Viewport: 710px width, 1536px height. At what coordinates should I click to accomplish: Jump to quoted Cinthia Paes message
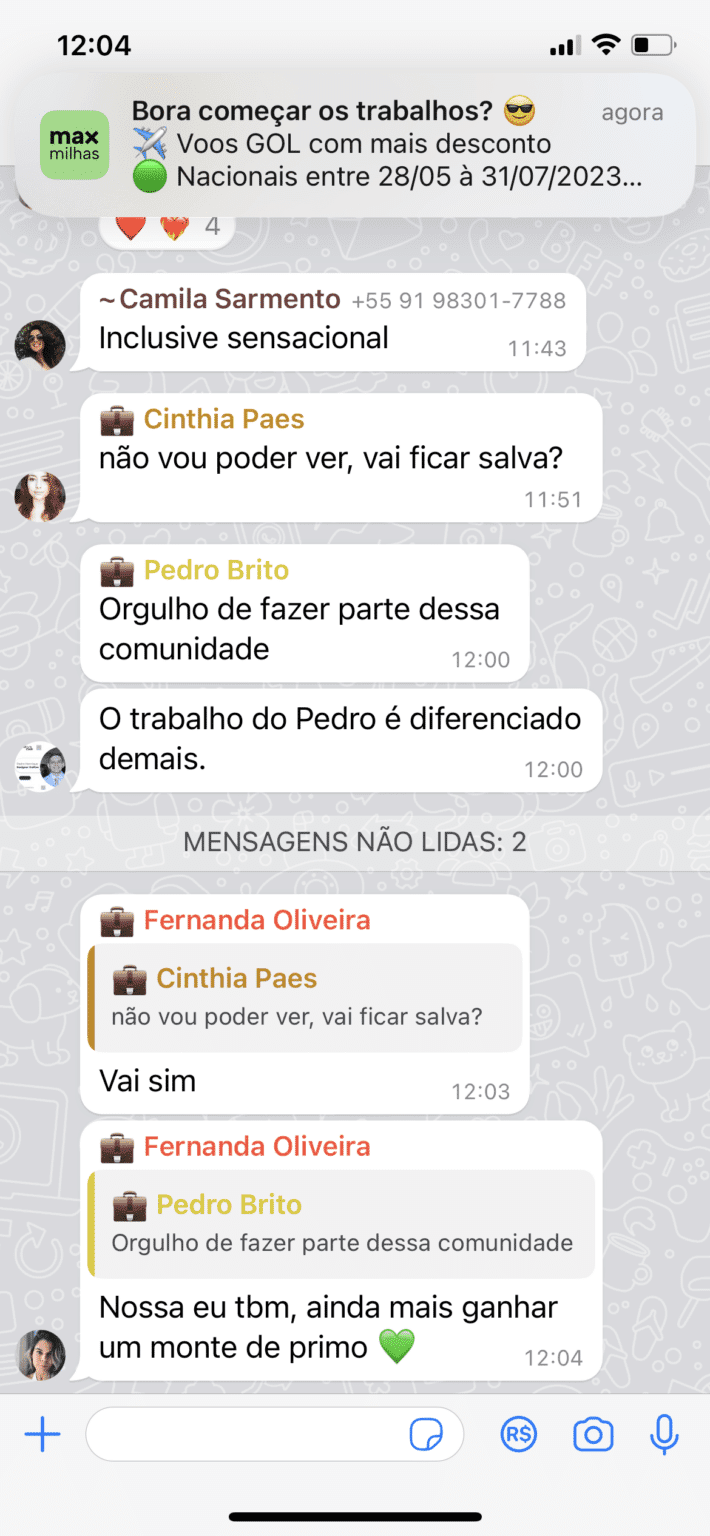point(305,998)
